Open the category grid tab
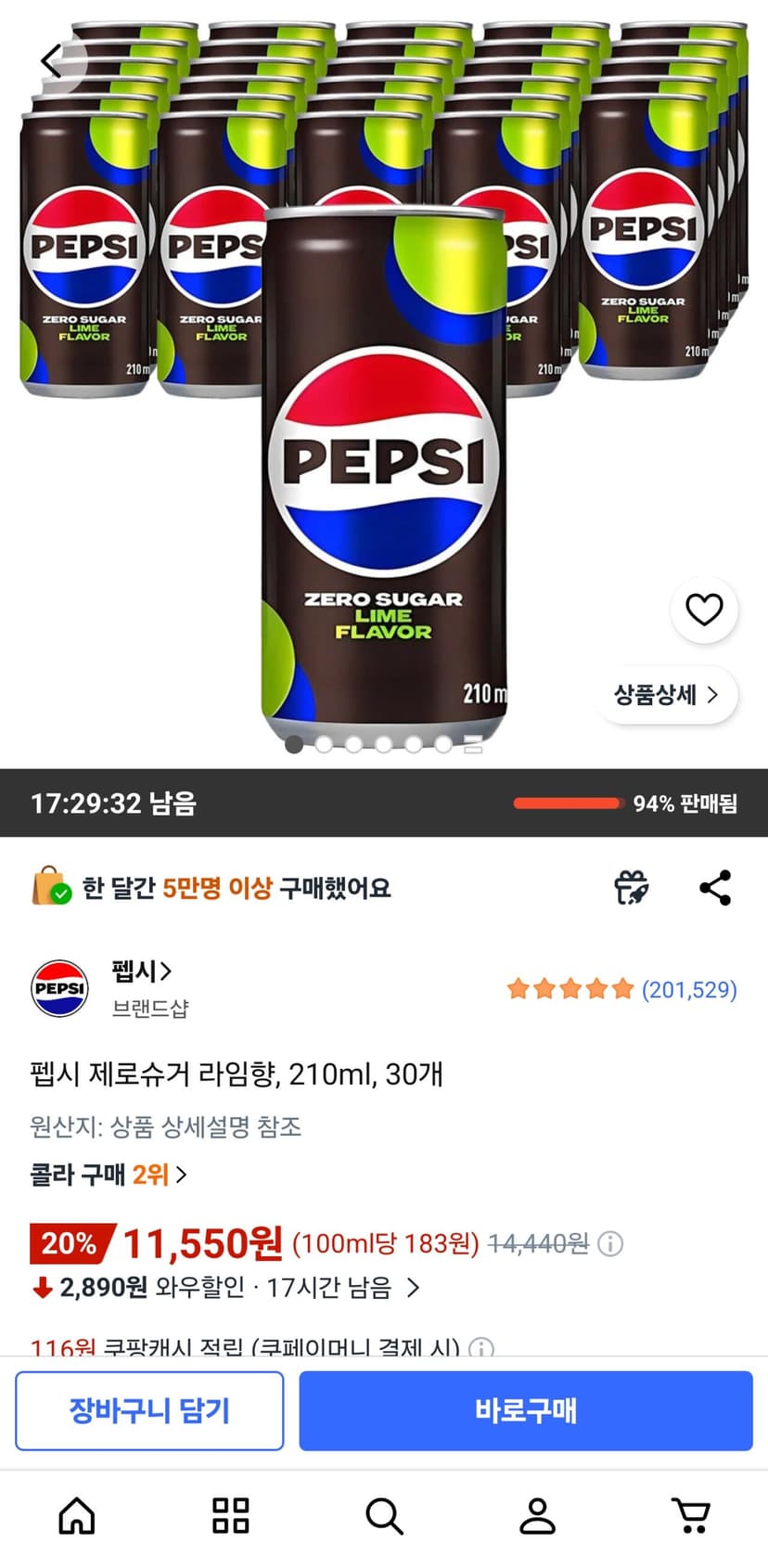Viewport: 768px width, 1568px height. tap(231, 1516)
